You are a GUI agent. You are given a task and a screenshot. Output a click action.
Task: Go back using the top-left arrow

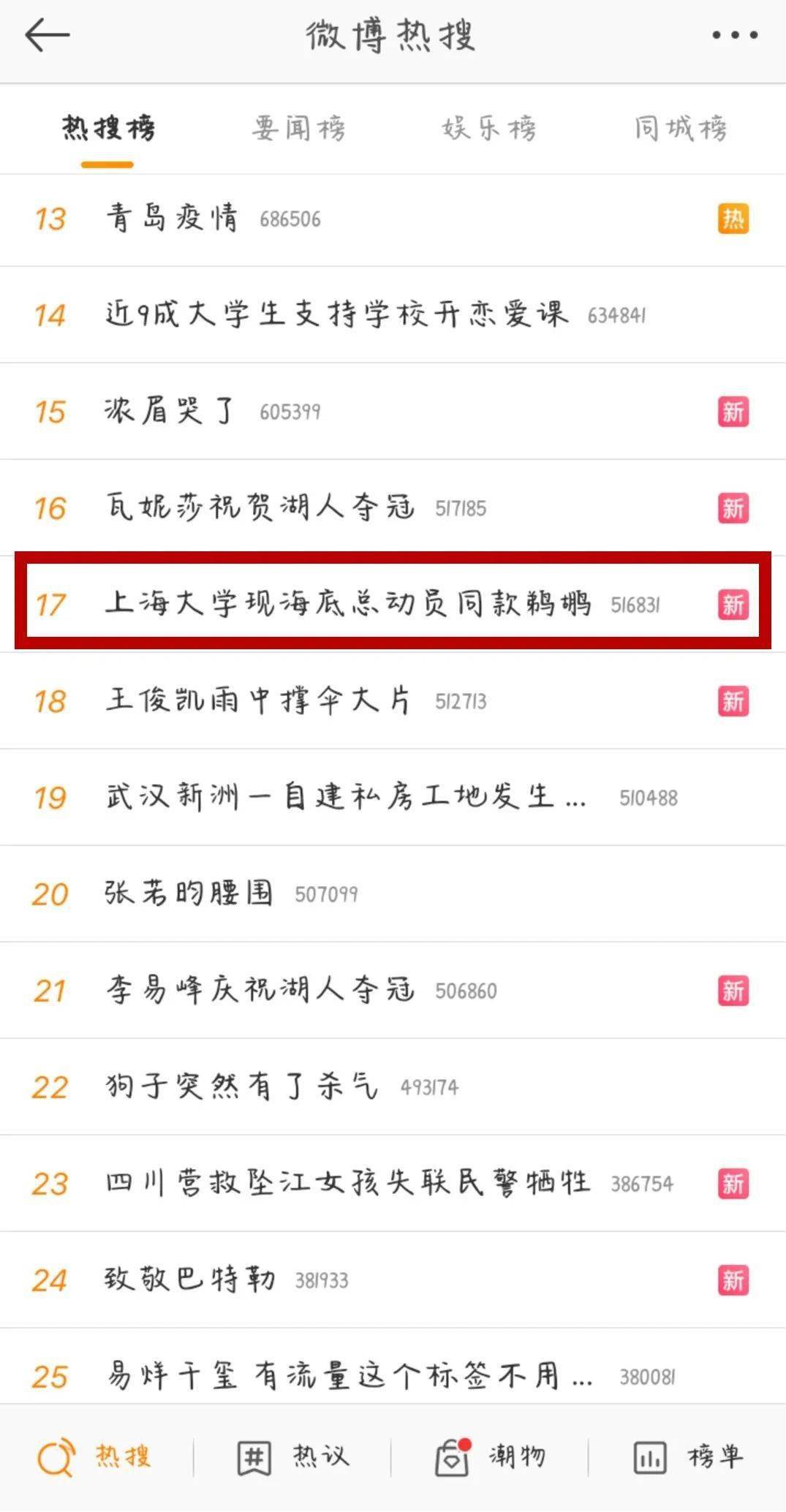pyautogui.click(x=47, y=35)
